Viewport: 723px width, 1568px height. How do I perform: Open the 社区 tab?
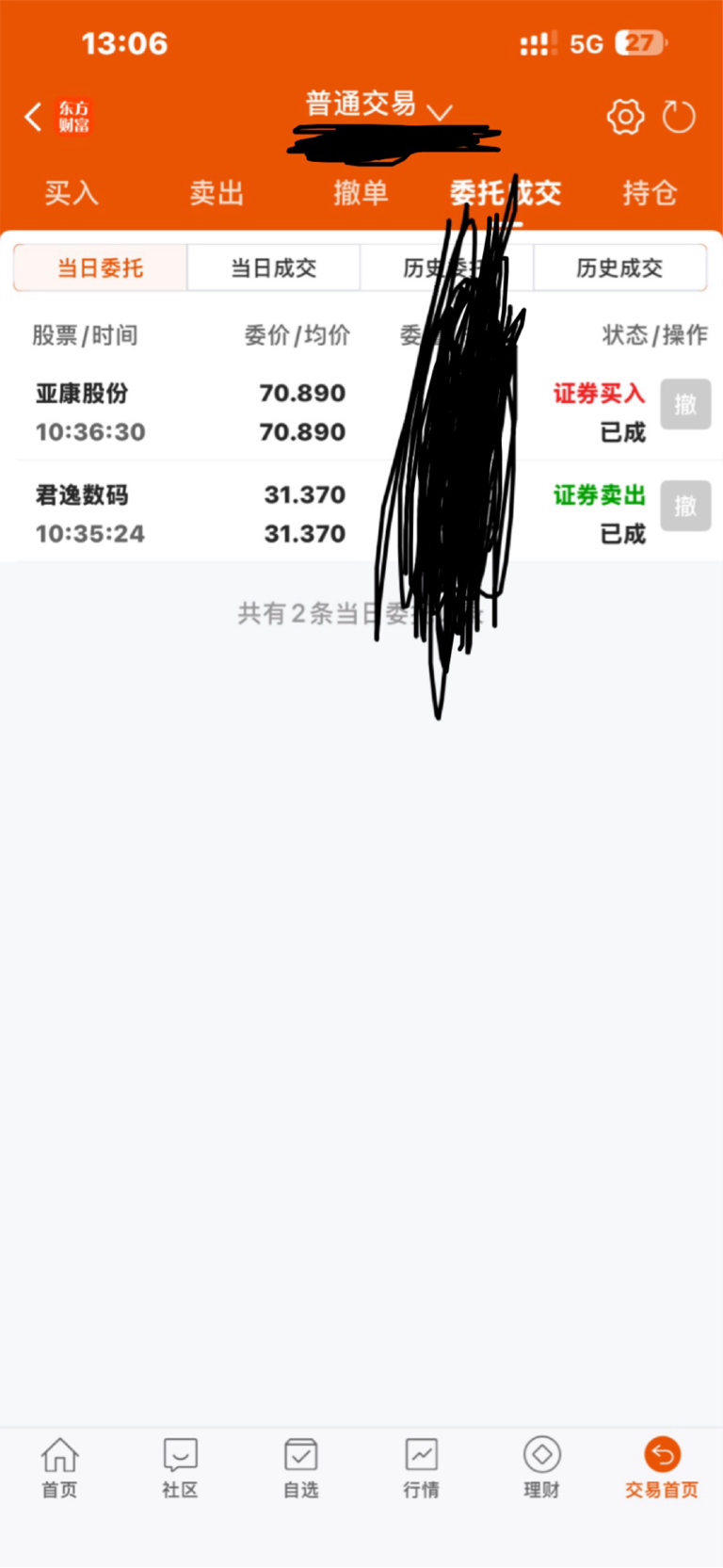click(180, 1467)
